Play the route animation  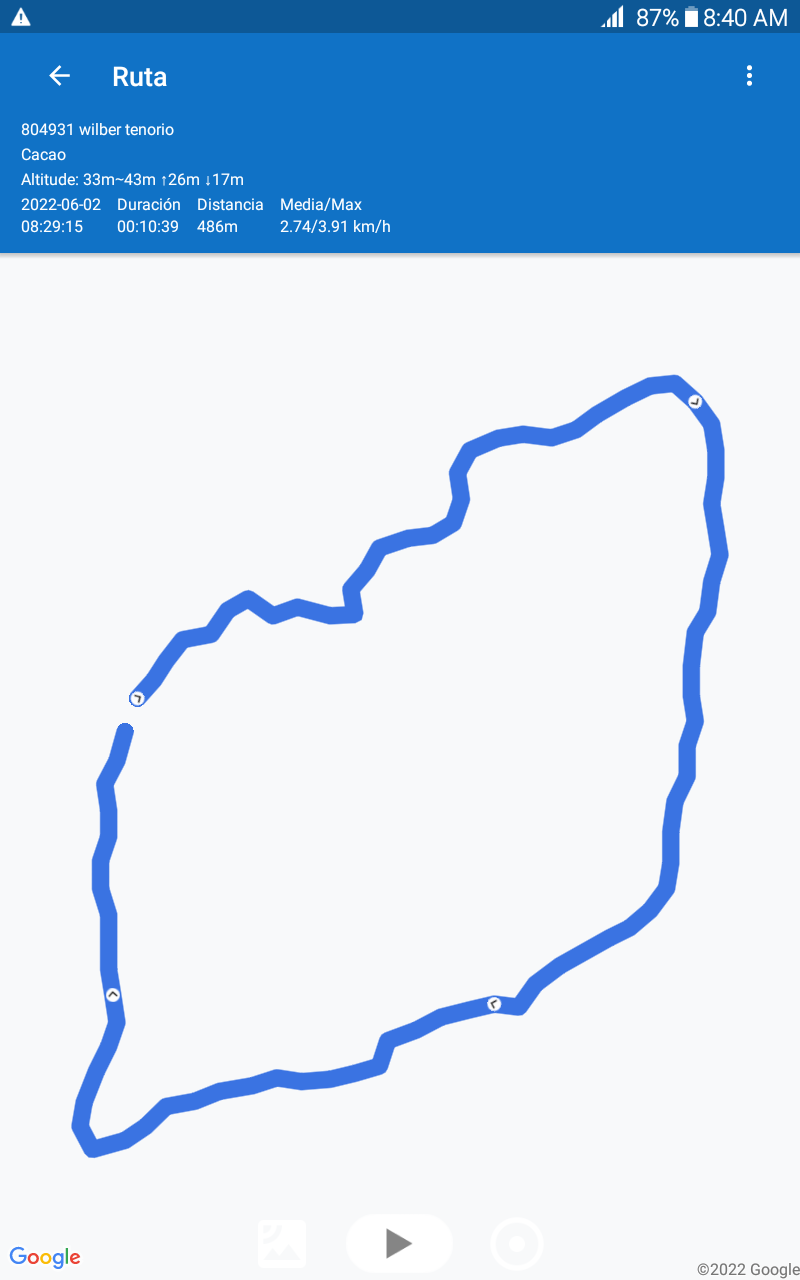click(x=399, y=1243)
